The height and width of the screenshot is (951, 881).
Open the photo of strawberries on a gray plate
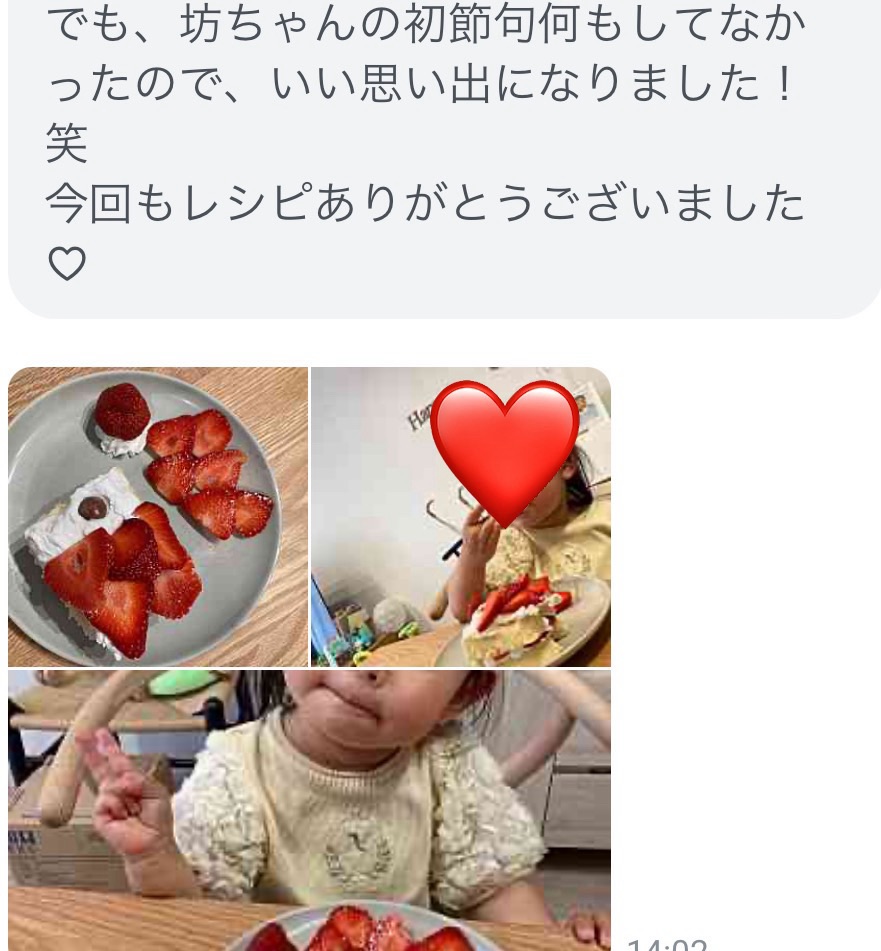(158, 516)
